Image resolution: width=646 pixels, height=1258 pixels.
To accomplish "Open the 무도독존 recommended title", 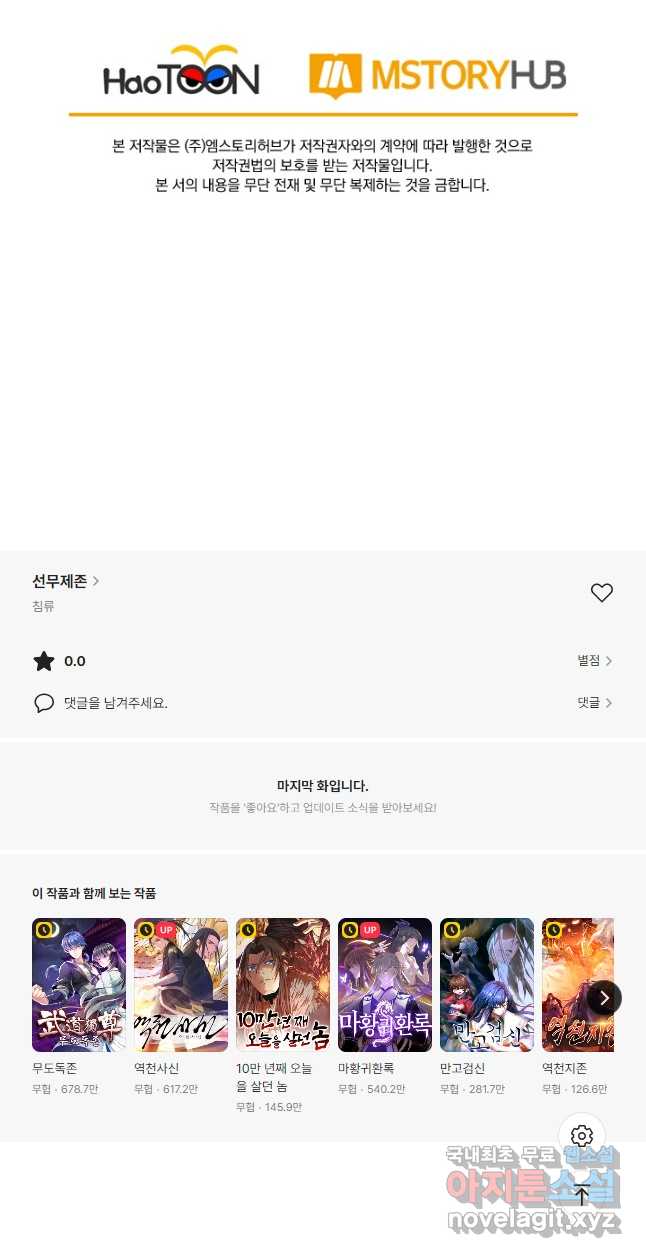I will (x=79, y=985).
